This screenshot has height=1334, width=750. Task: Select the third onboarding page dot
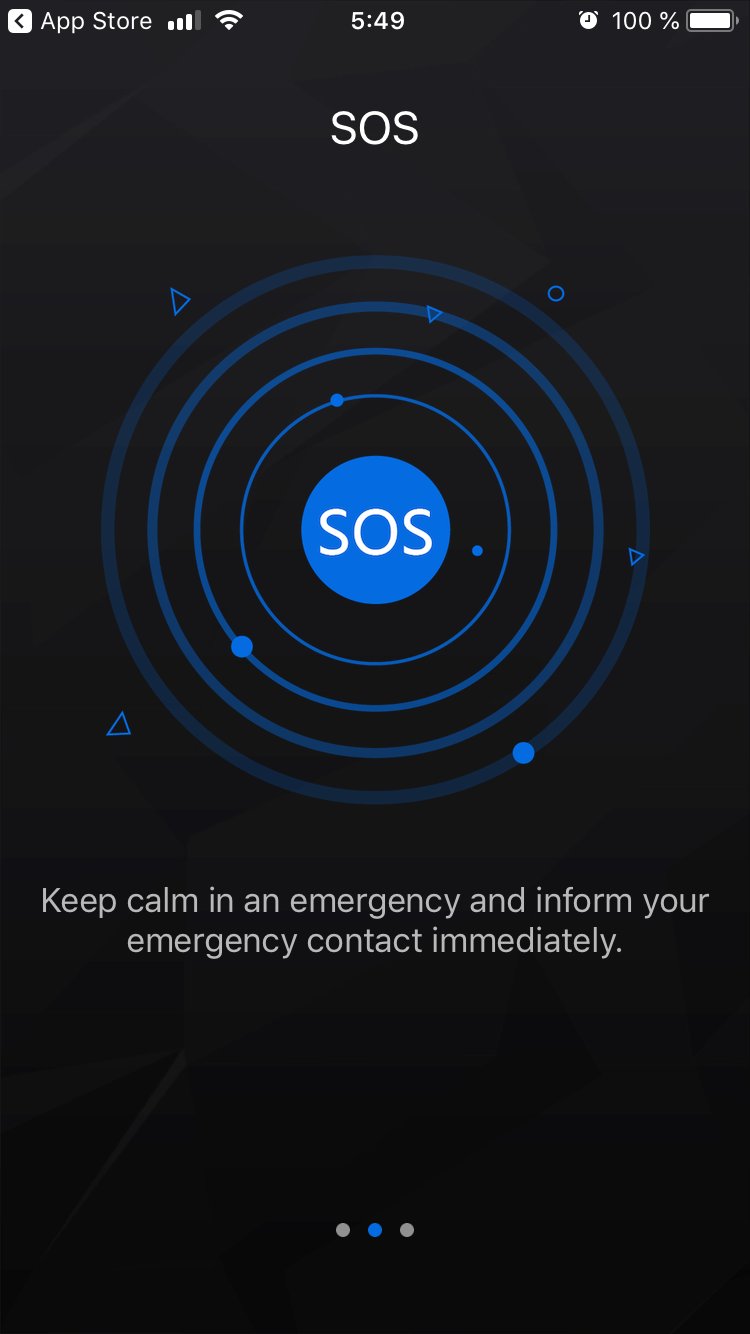407,1230
